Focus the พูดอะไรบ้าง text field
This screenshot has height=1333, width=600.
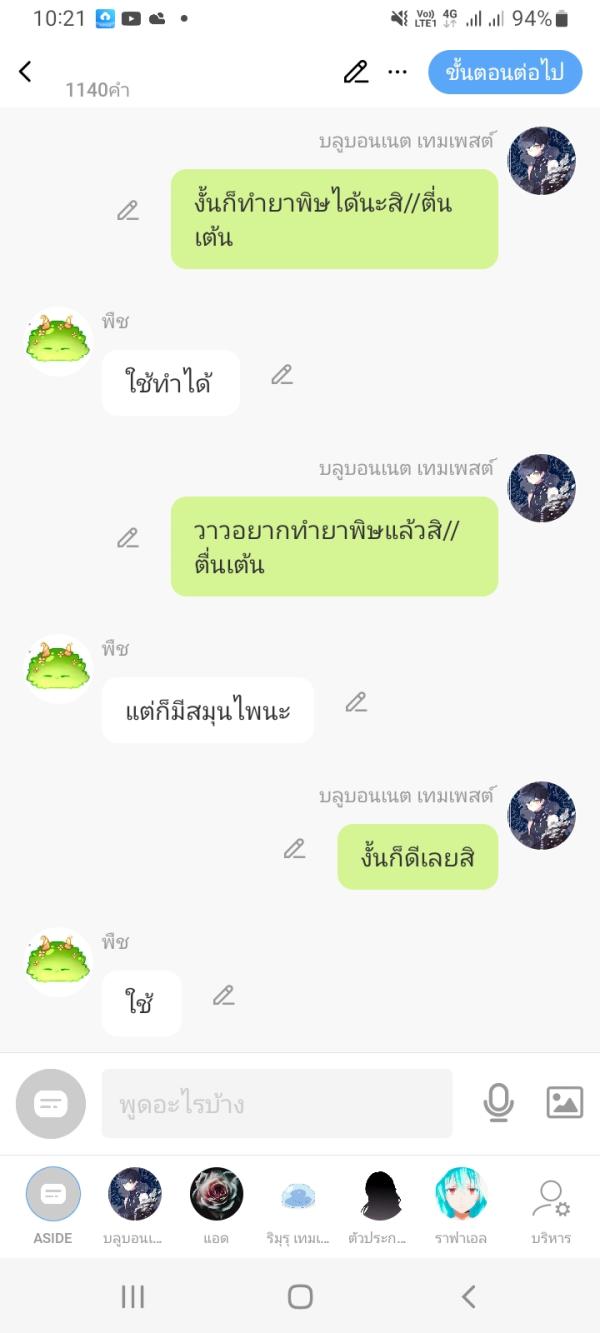coord(277,1104)
